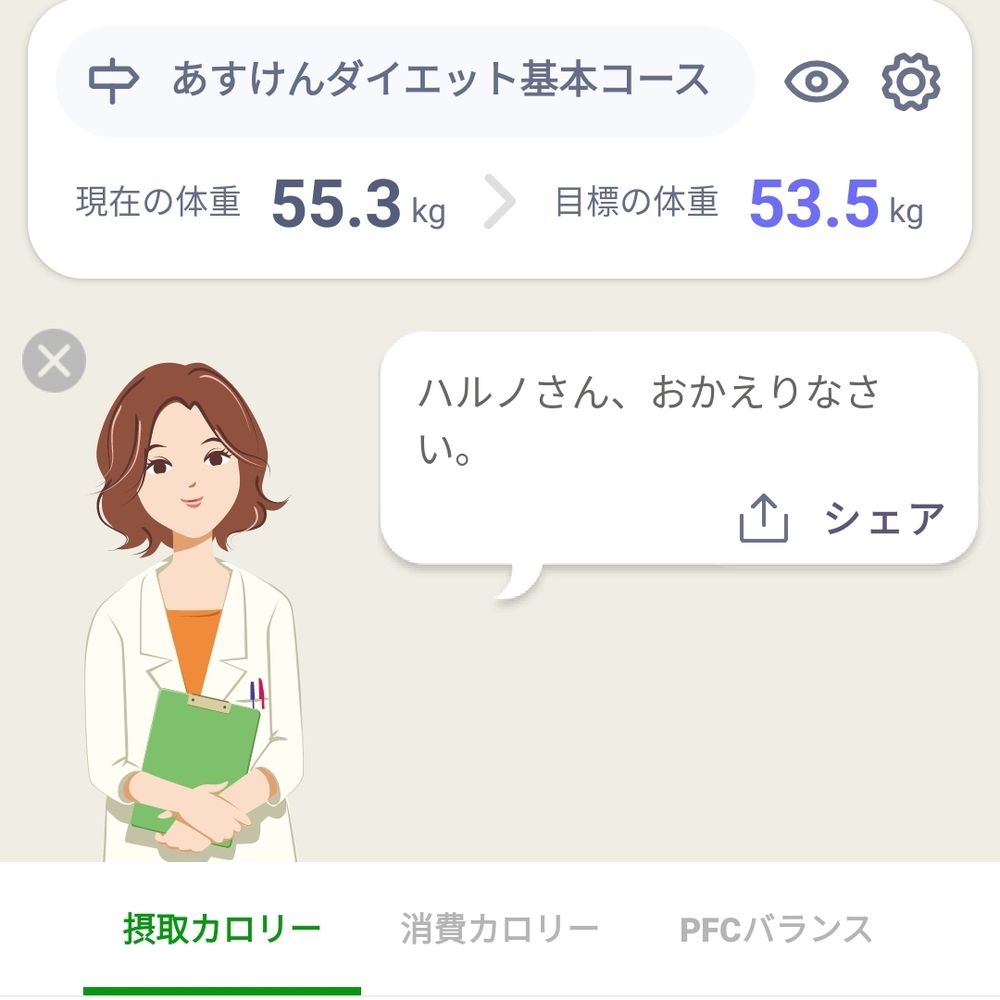Select the 摂取カロリー tab
Image resolution: width=1000 pixels, height=1000 pixels.
tap(222, 930)
